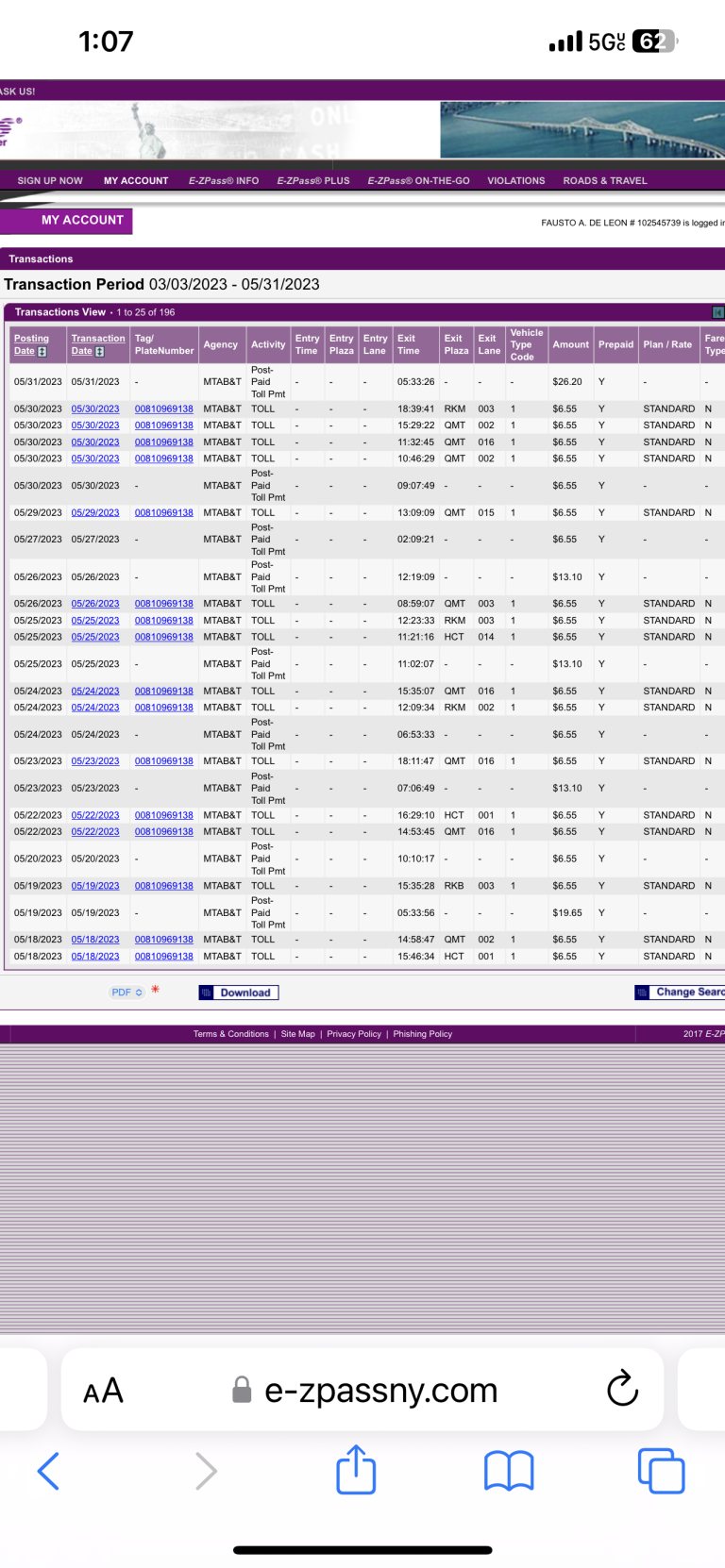The width and height of the screenshot is (725, 1568).
Task: Open the VIOLATIONS page
Action: [x=516, y=180]
